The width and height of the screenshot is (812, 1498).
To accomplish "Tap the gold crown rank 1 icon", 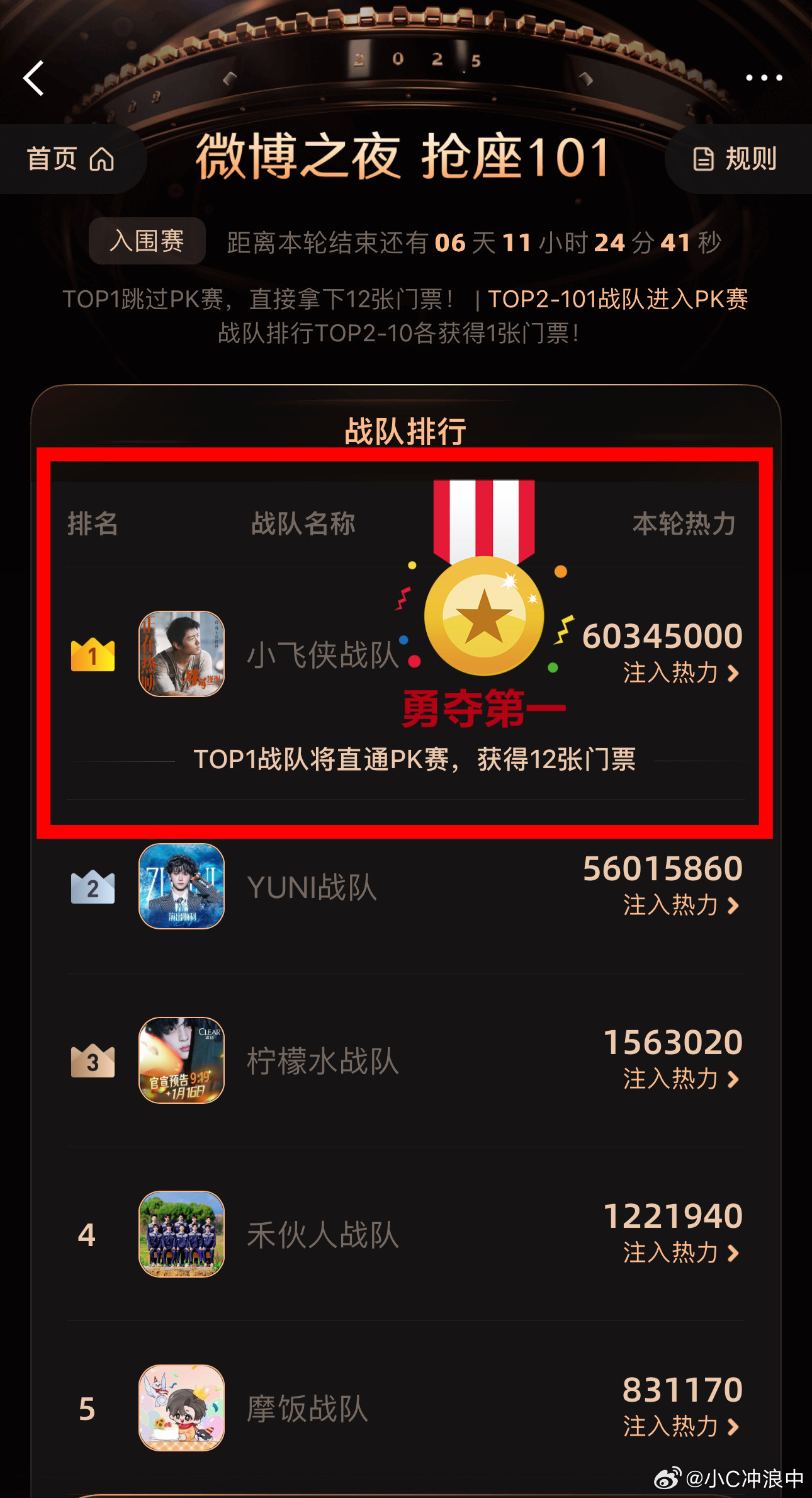I will pos(93,656).
